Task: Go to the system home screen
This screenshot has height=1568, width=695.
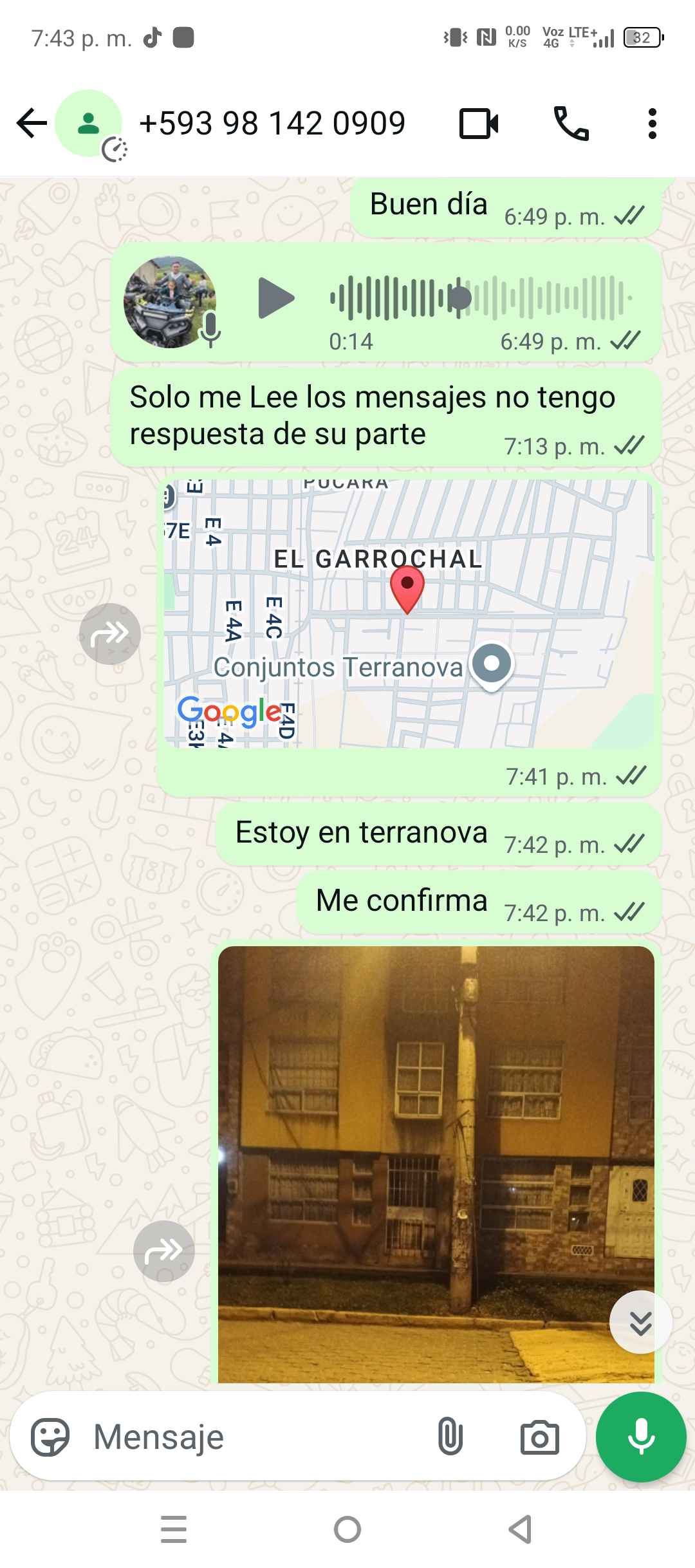Action: pyautogui.click(x=347, y=1529)
